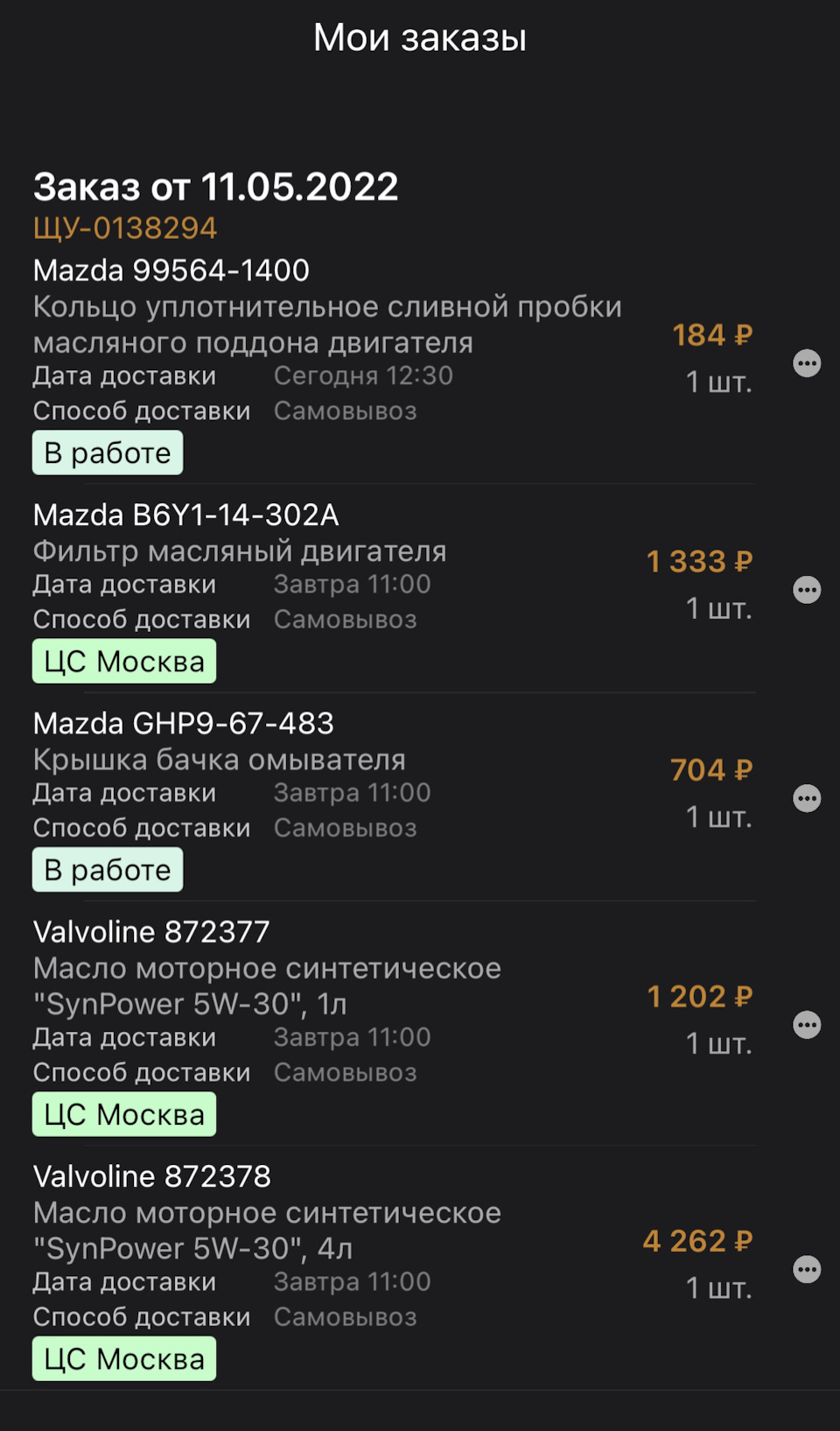Open 'Заказ от 11.05.2022' header
The image size is (840, 1431).
(x=213, y=185)
